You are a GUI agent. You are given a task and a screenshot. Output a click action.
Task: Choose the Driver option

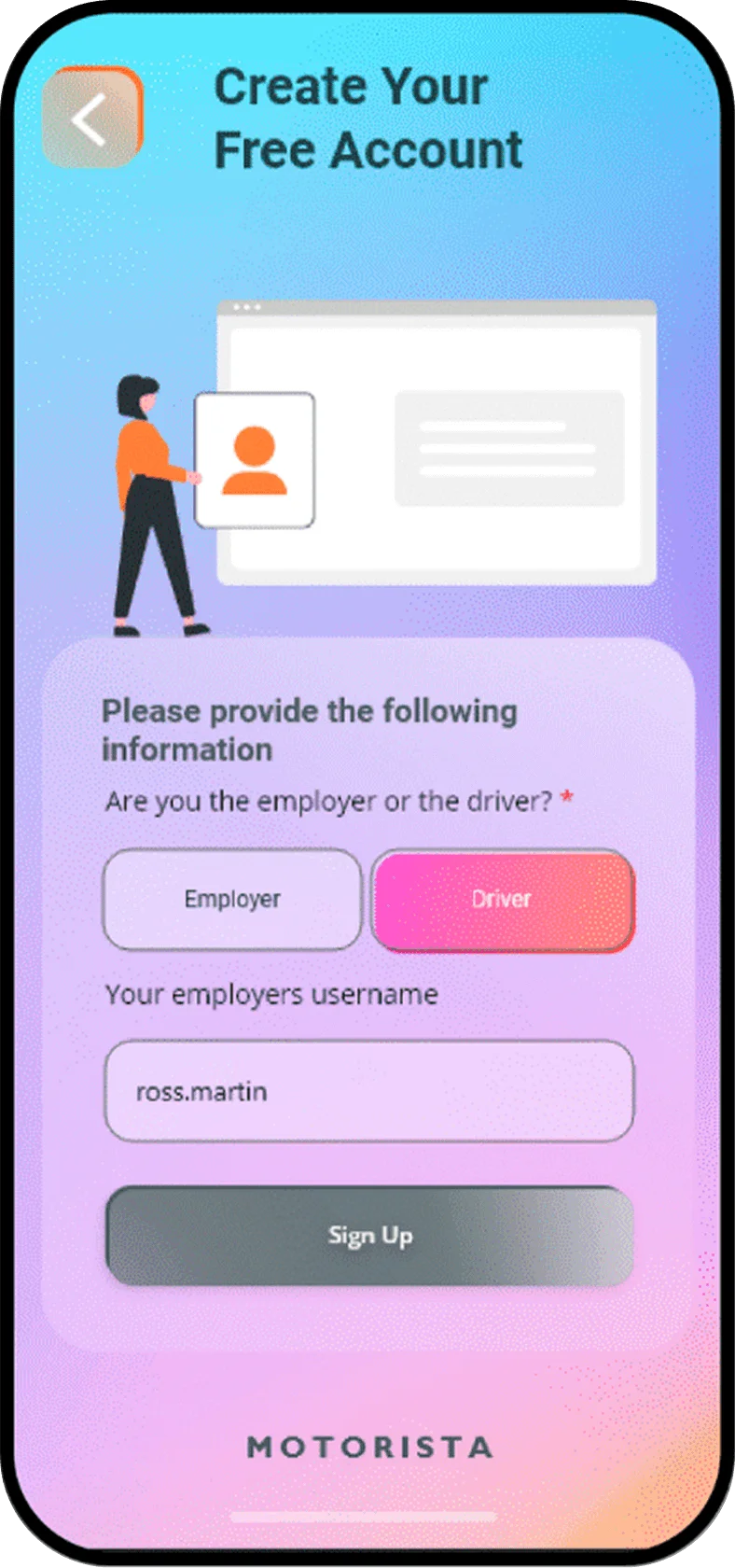coord(502,899)
